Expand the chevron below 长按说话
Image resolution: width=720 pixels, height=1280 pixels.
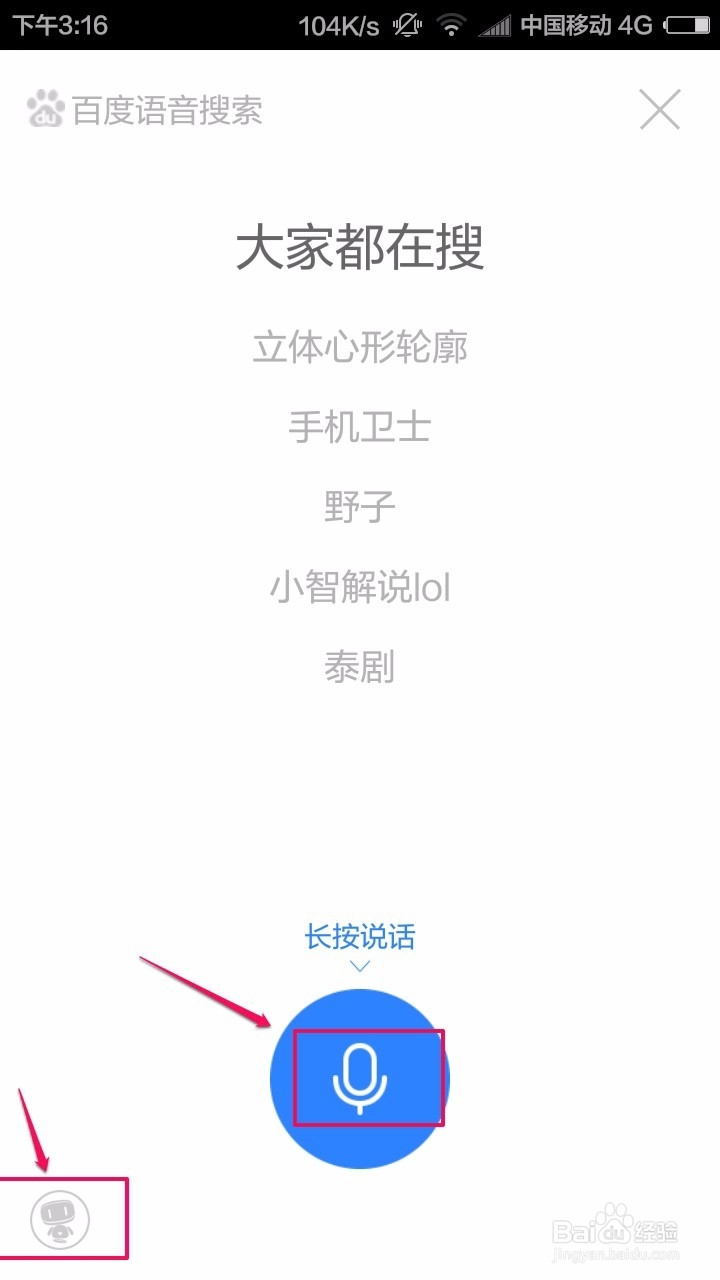[361, 967]
